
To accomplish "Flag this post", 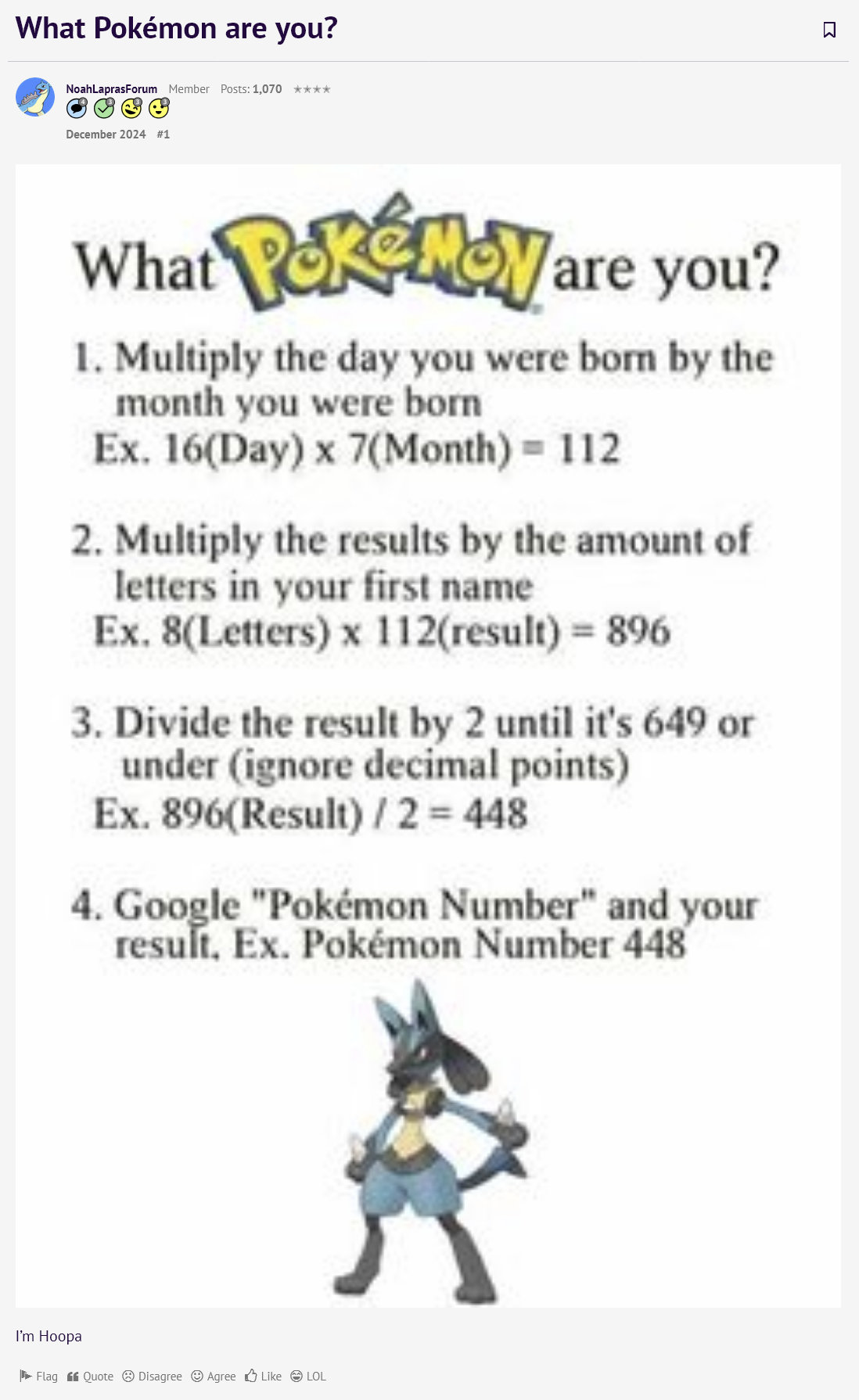I will (38, 1376).
